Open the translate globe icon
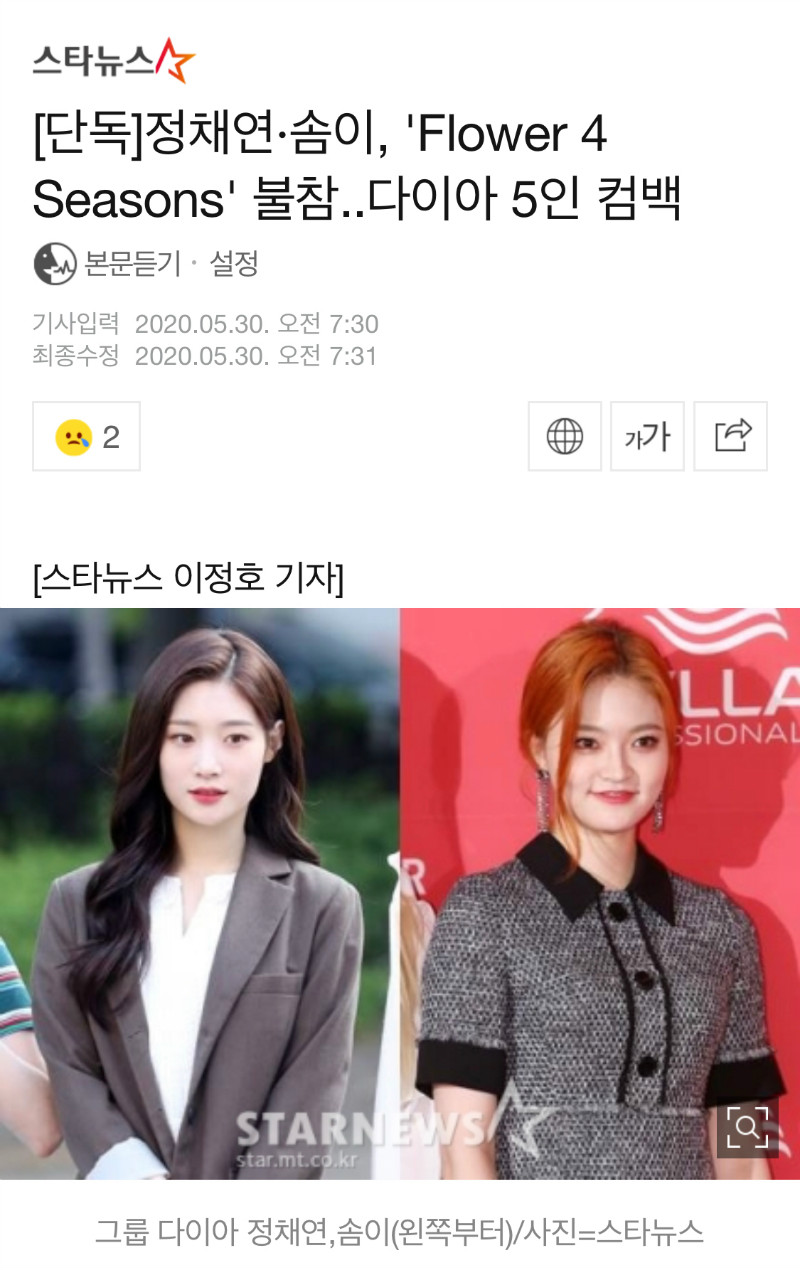This screenshot has width=800, height=1270. pos(565,436)
